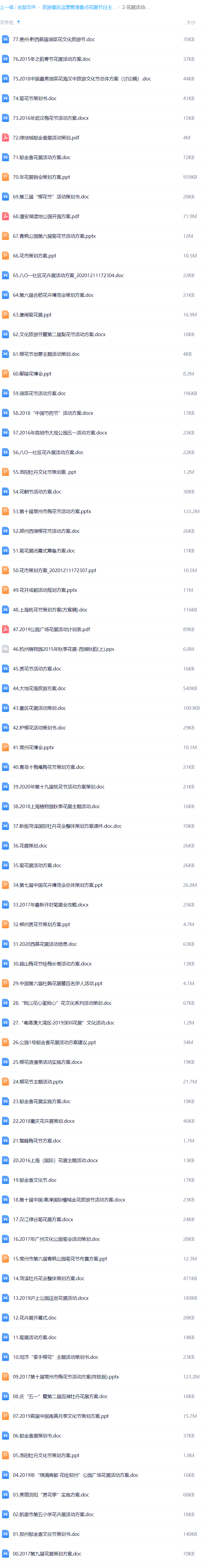Open 36.花展策划.doc
The height and width of the screenshot is (1568, 209).
click(30, 845)
